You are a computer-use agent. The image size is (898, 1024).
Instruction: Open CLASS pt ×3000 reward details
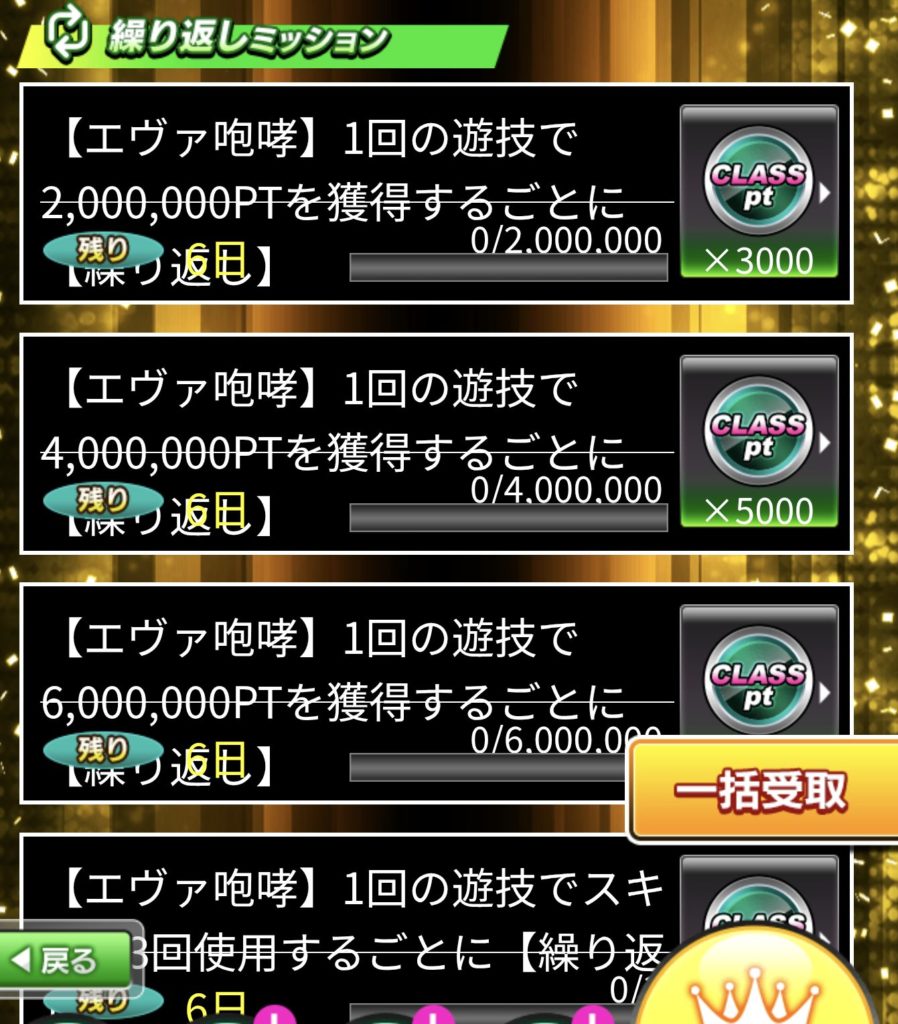[x=759, y=192]
